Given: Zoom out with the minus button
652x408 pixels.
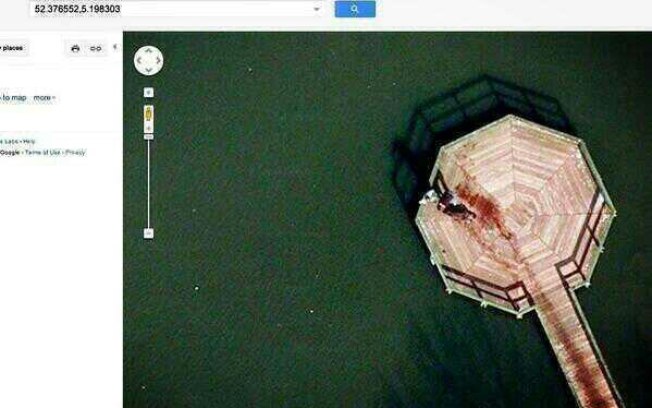Looking at the screenshot, I should pyautogui.click(x=148, y=233).
